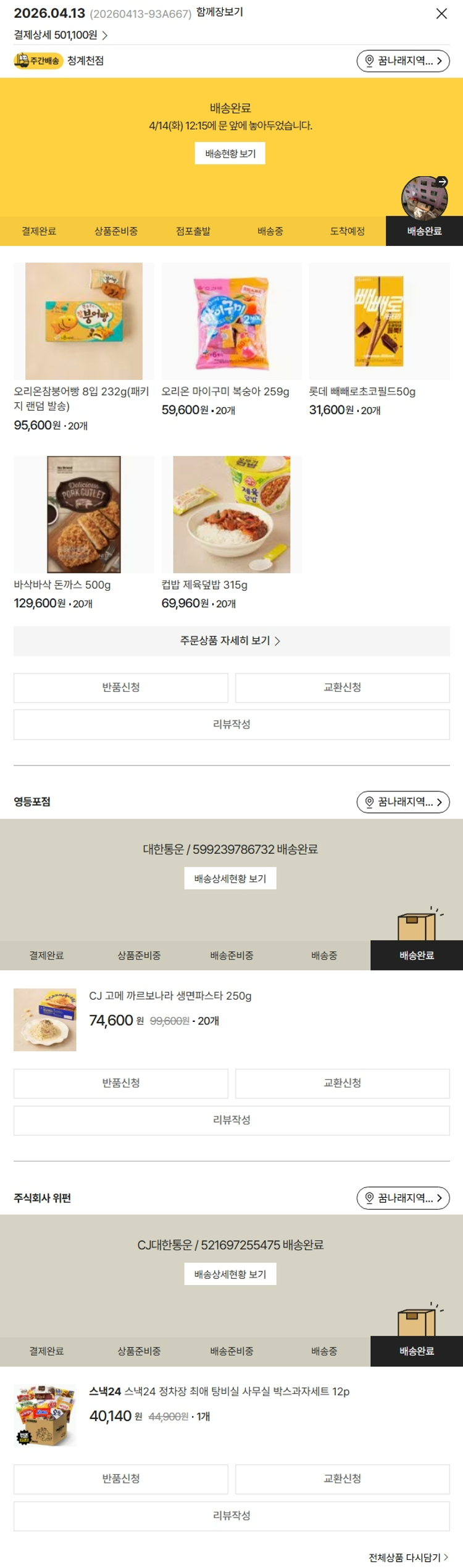Tap 배송현황 보기 button
This screenshot has width=463, height=1568.
[x=230, y=153]
